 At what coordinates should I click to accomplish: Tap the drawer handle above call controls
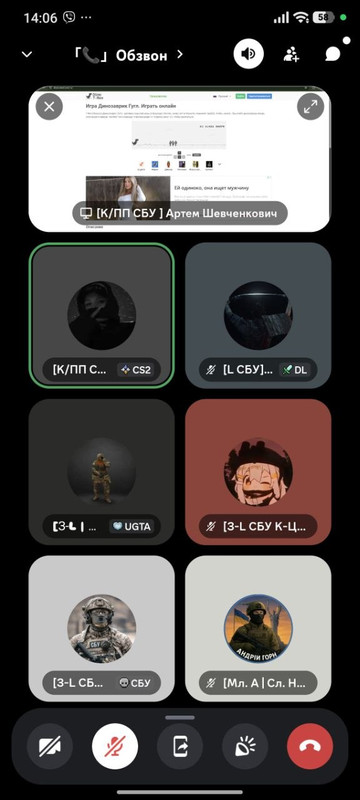tap(180, 717)
